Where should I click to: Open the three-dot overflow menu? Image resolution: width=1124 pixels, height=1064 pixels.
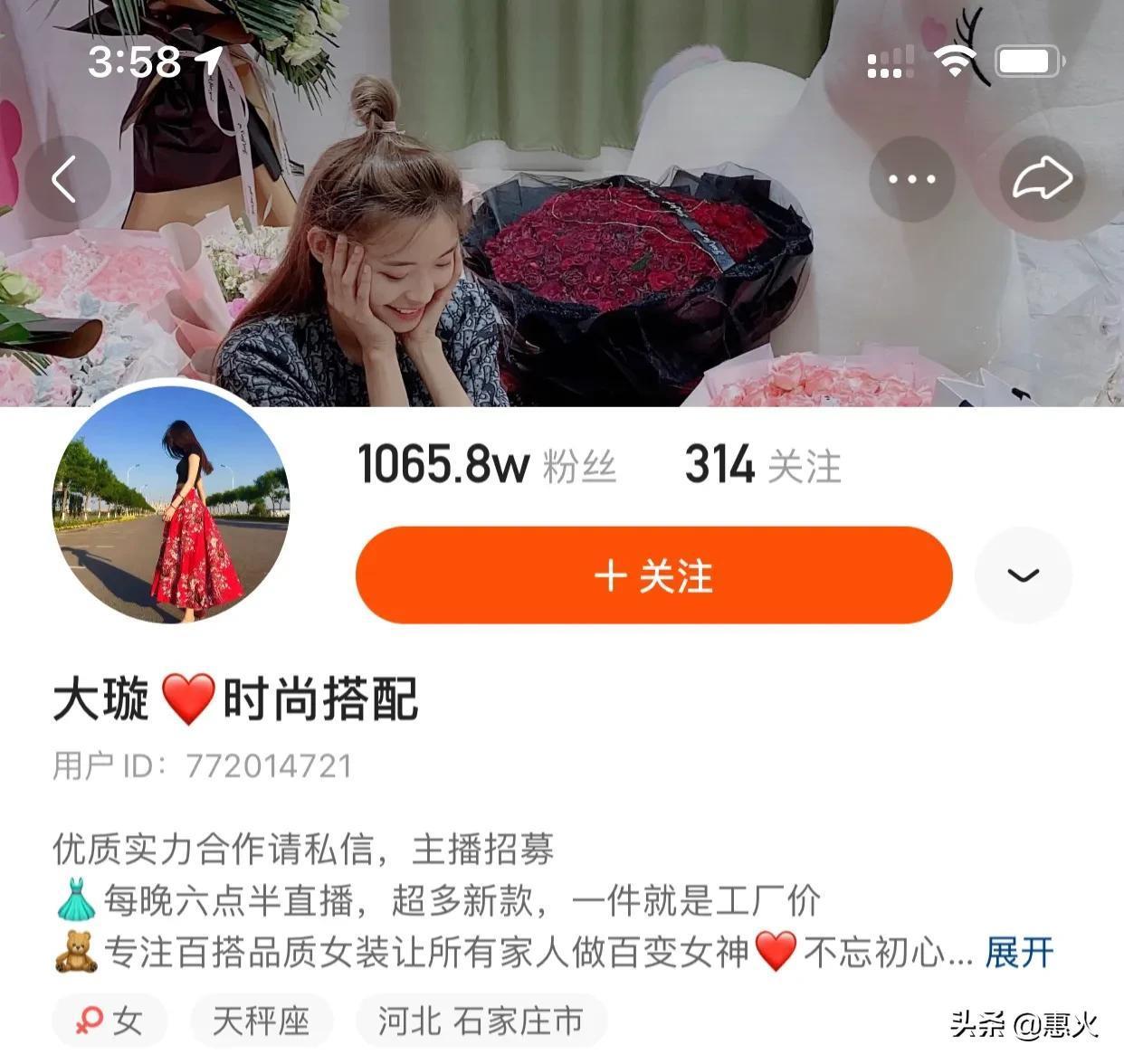(911, 179)
